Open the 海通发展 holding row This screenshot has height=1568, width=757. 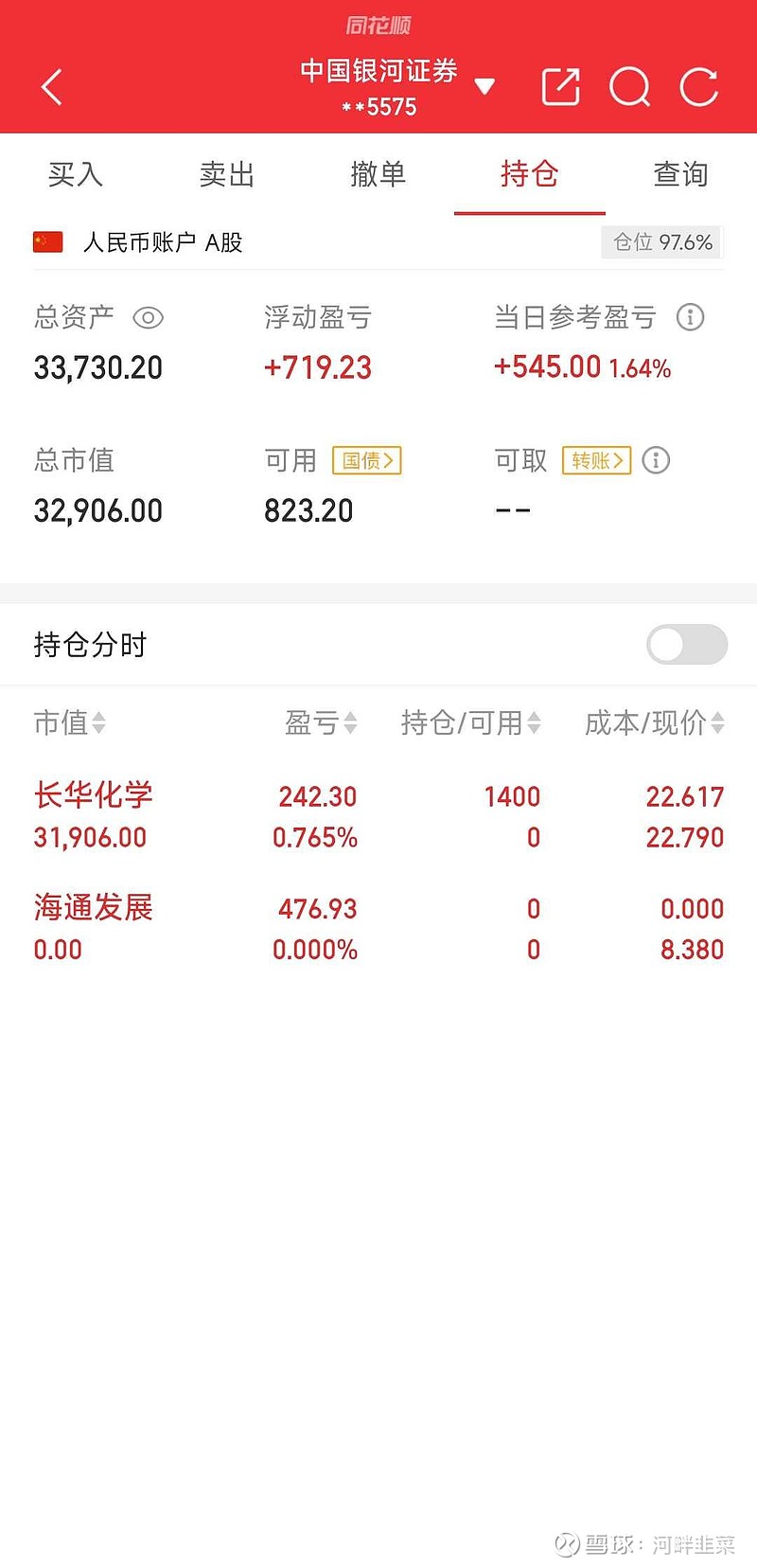pyautogui.click(x=378, y=928)
